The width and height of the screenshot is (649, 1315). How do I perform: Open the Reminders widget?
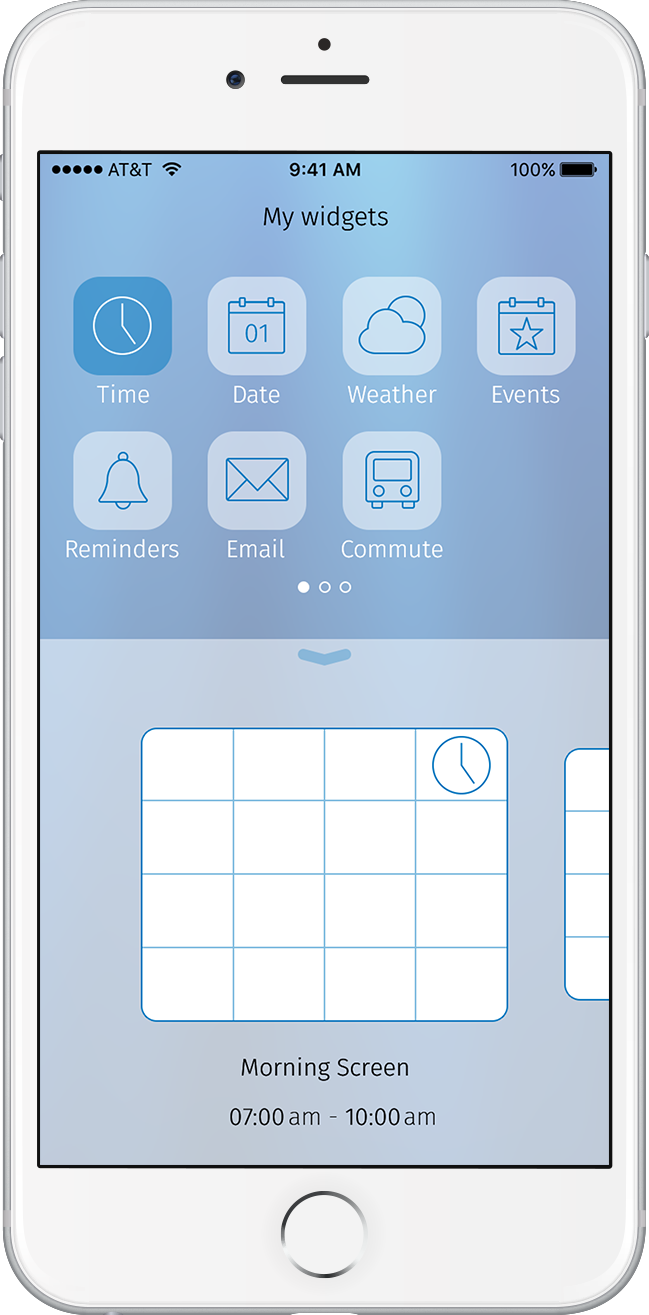pos(122,481)
